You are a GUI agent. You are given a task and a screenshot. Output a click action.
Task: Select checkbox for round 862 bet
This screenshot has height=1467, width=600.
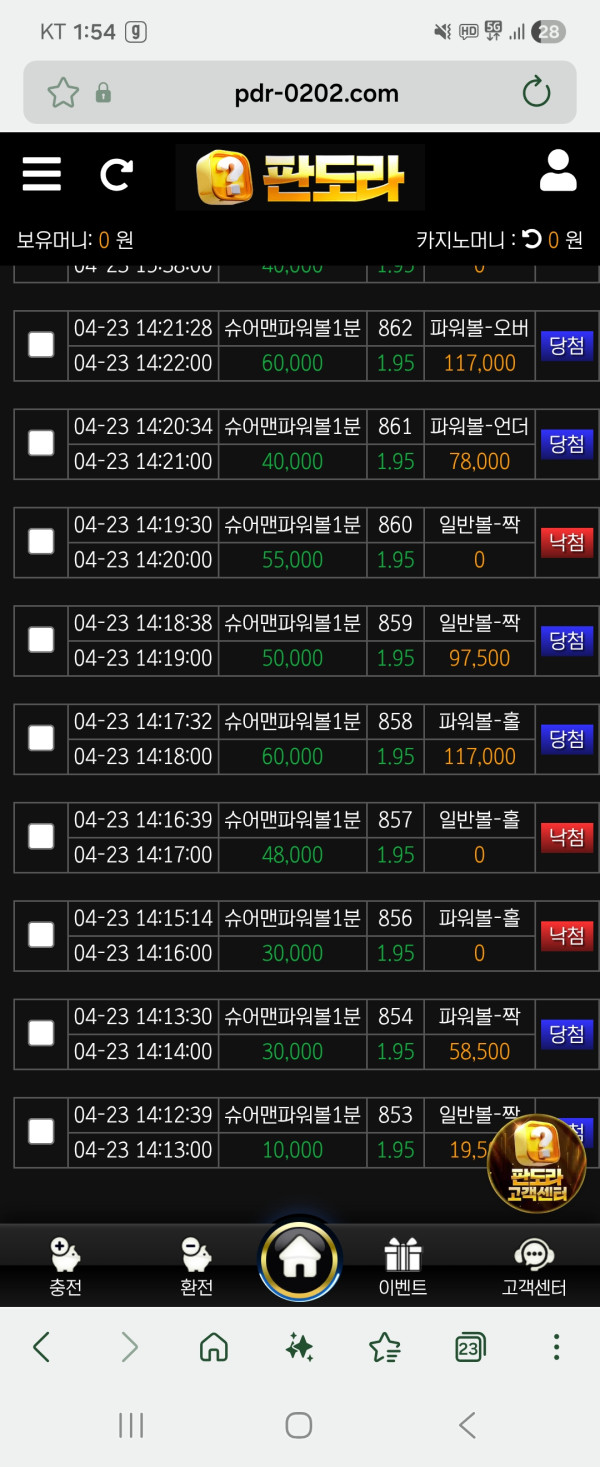click(41, 345)
